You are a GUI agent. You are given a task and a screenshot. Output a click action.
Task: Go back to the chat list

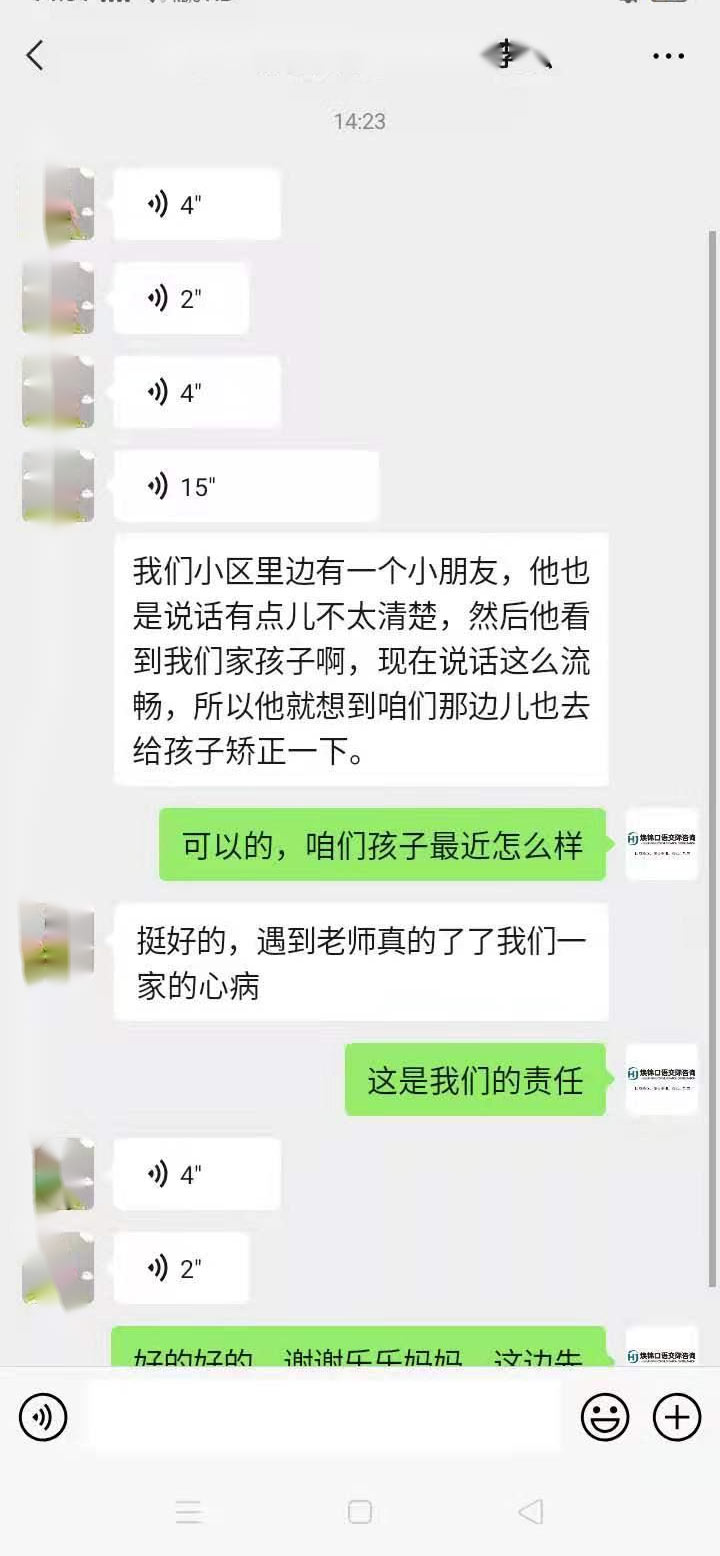(35, 55)
